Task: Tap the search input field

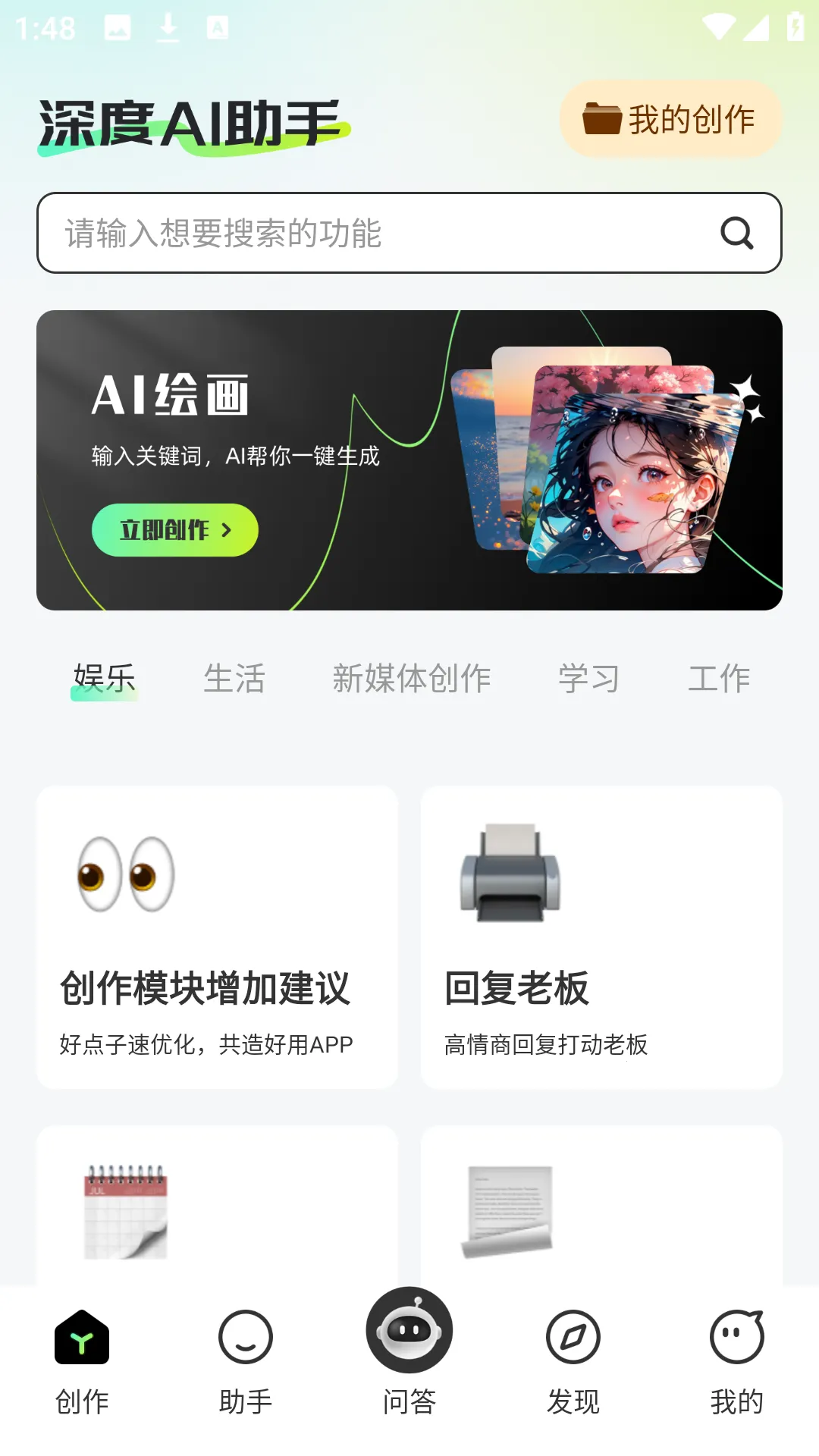Action: [x=341, y=234]
